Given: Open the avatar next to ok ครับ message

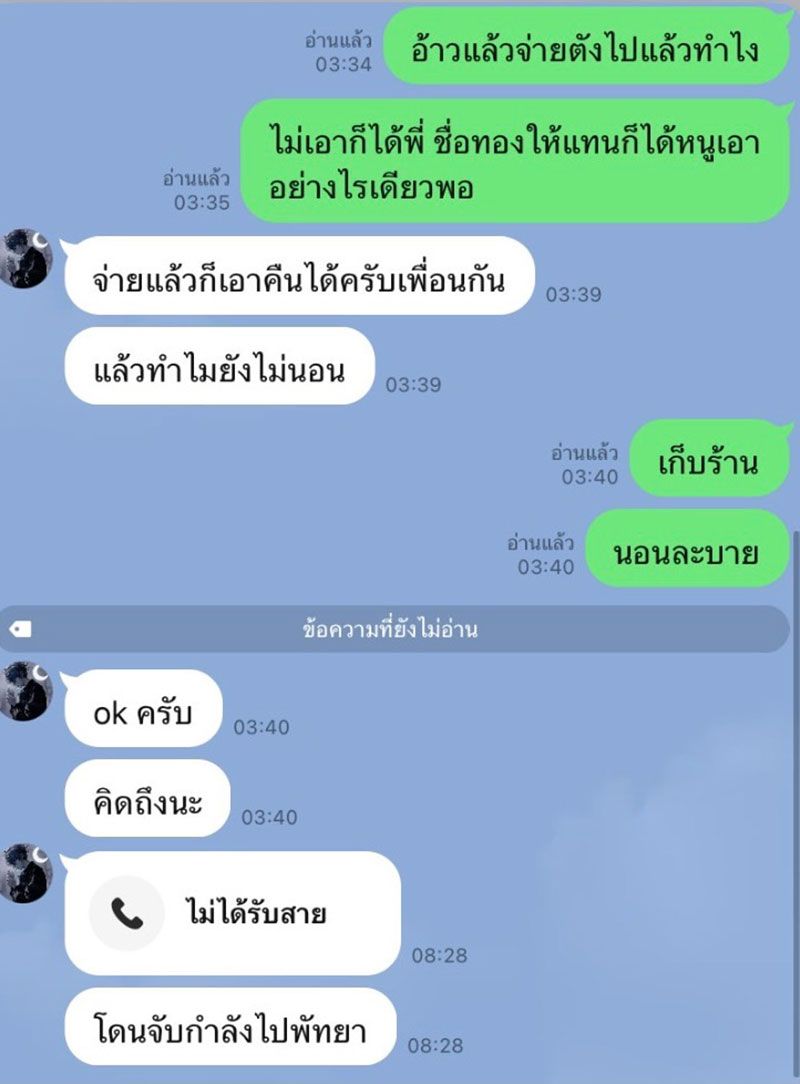Looking at the screenshot, I should 25,689.
